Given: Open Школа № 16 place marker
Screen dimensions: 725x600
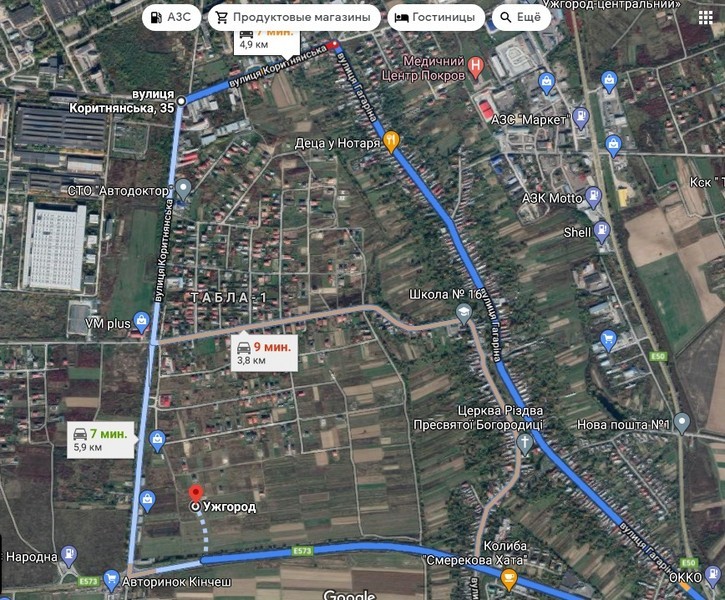Looking at the screenshot, I should pyautogui.click(x=464, y=313).
